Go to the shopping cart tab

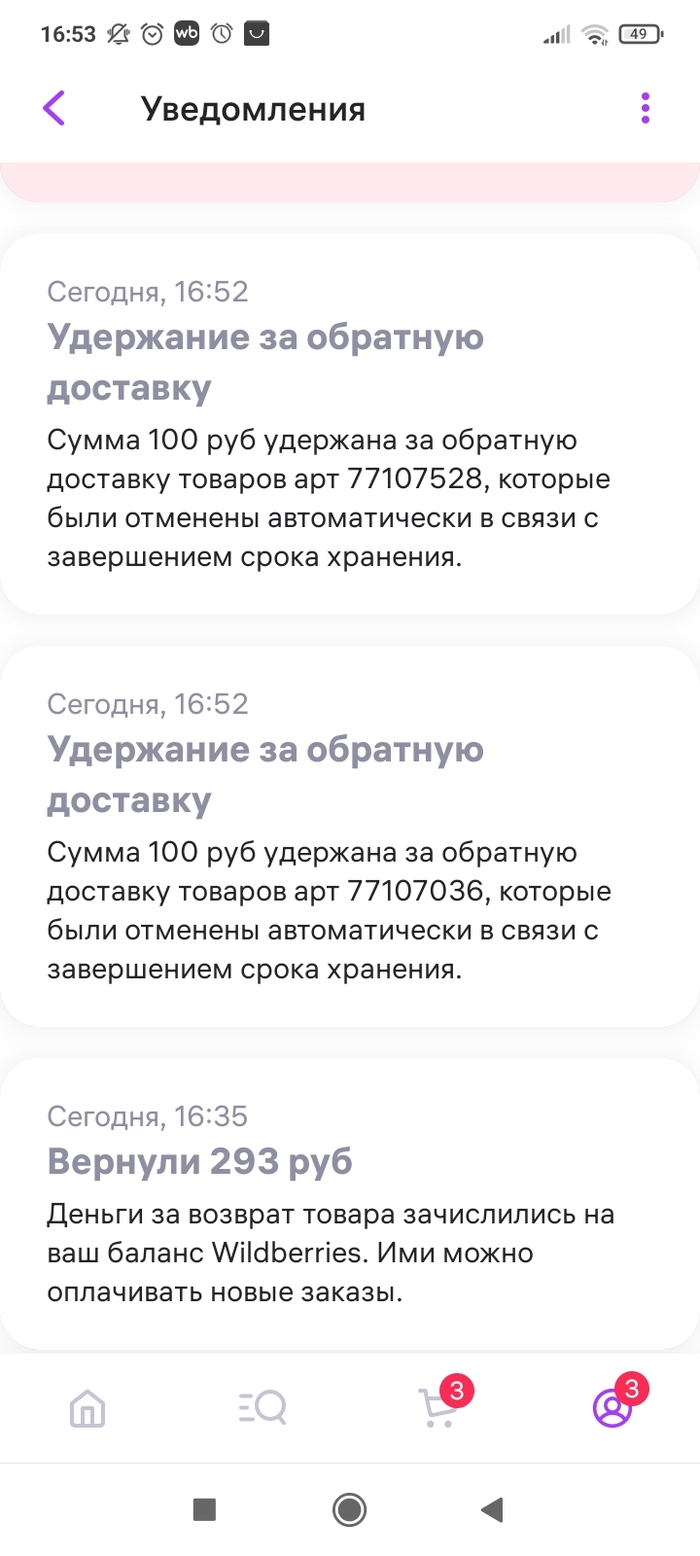pyautogui.click(x=437, y=1408)
